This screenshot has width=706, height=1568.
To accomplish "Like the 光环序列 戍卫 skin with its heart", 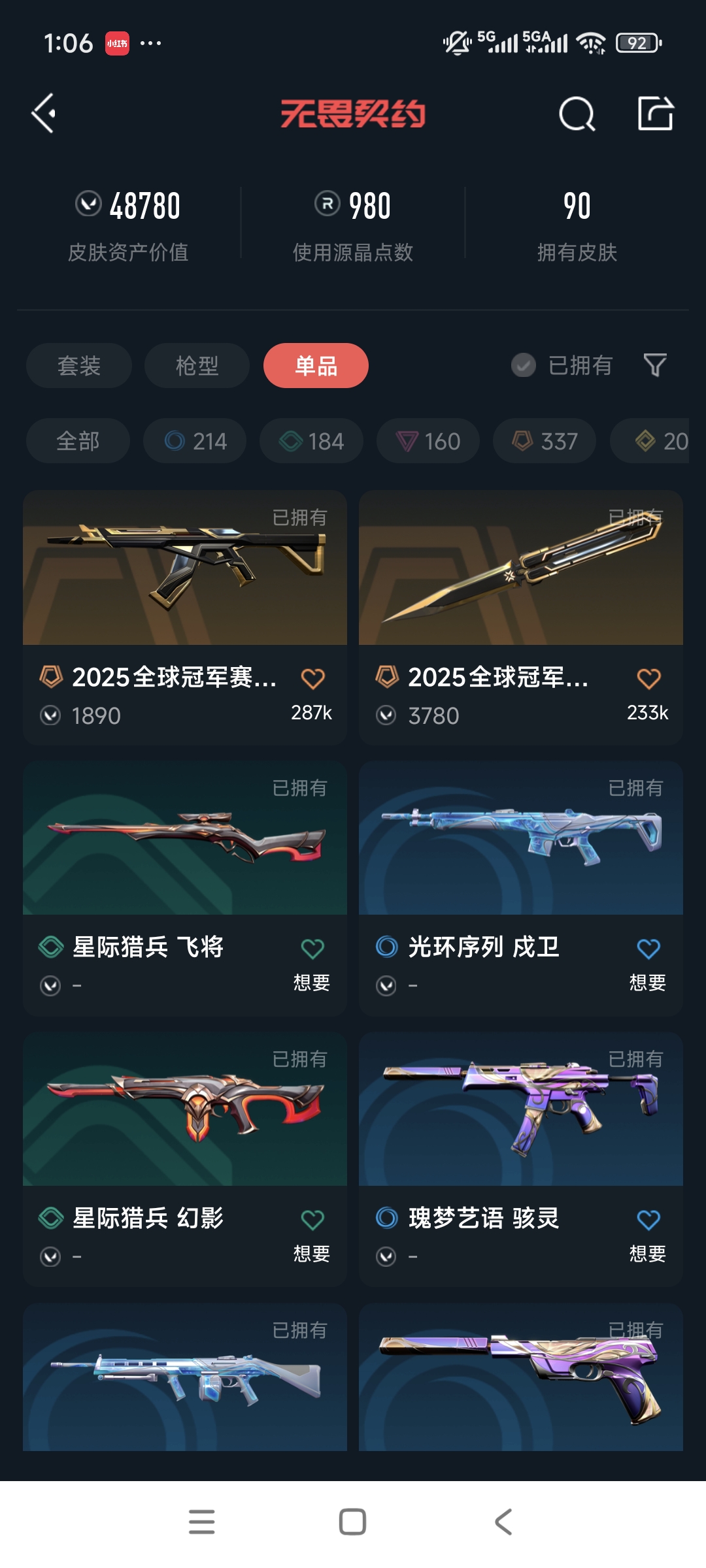I will point(648,949).
